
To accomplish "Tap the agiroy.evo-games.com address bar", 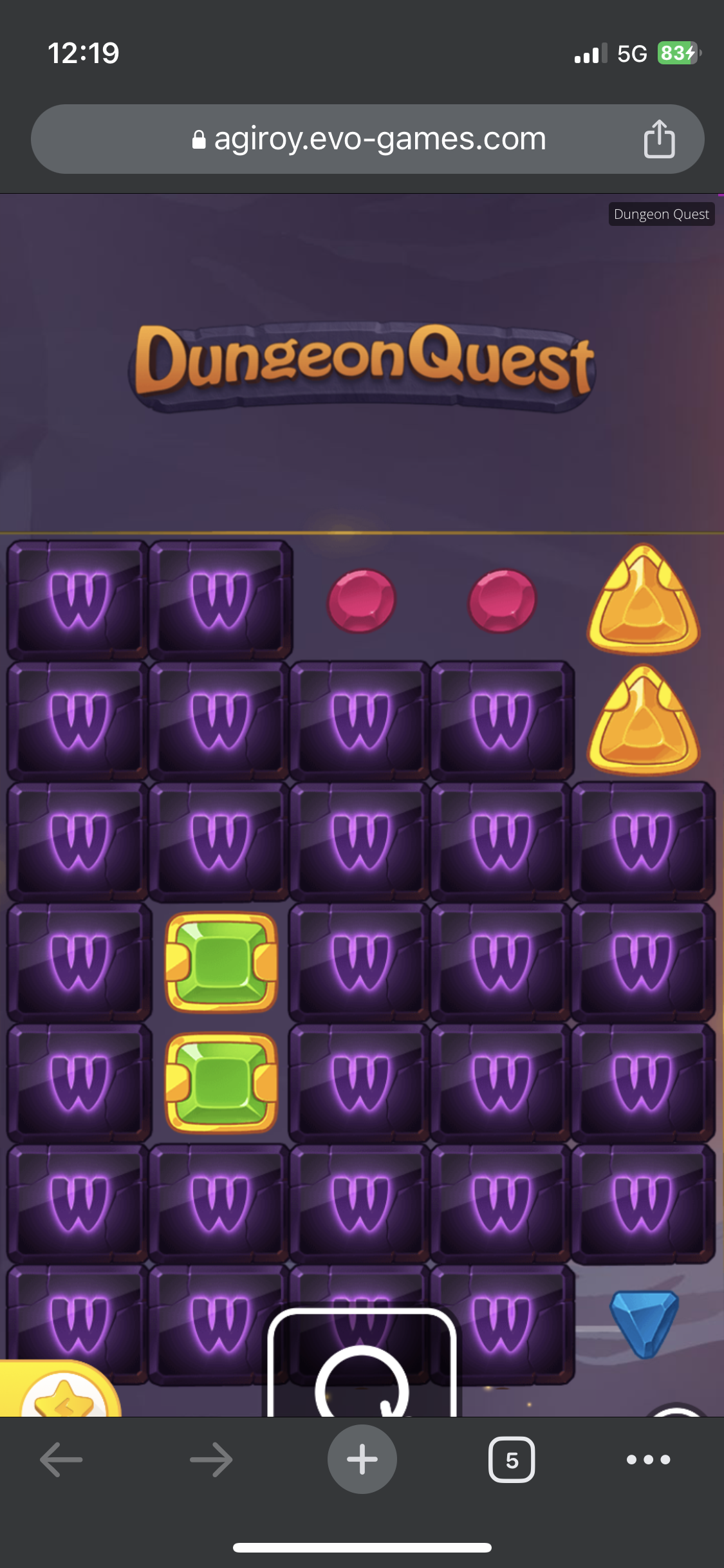I will pyautogui.click(x=367, y=139).
